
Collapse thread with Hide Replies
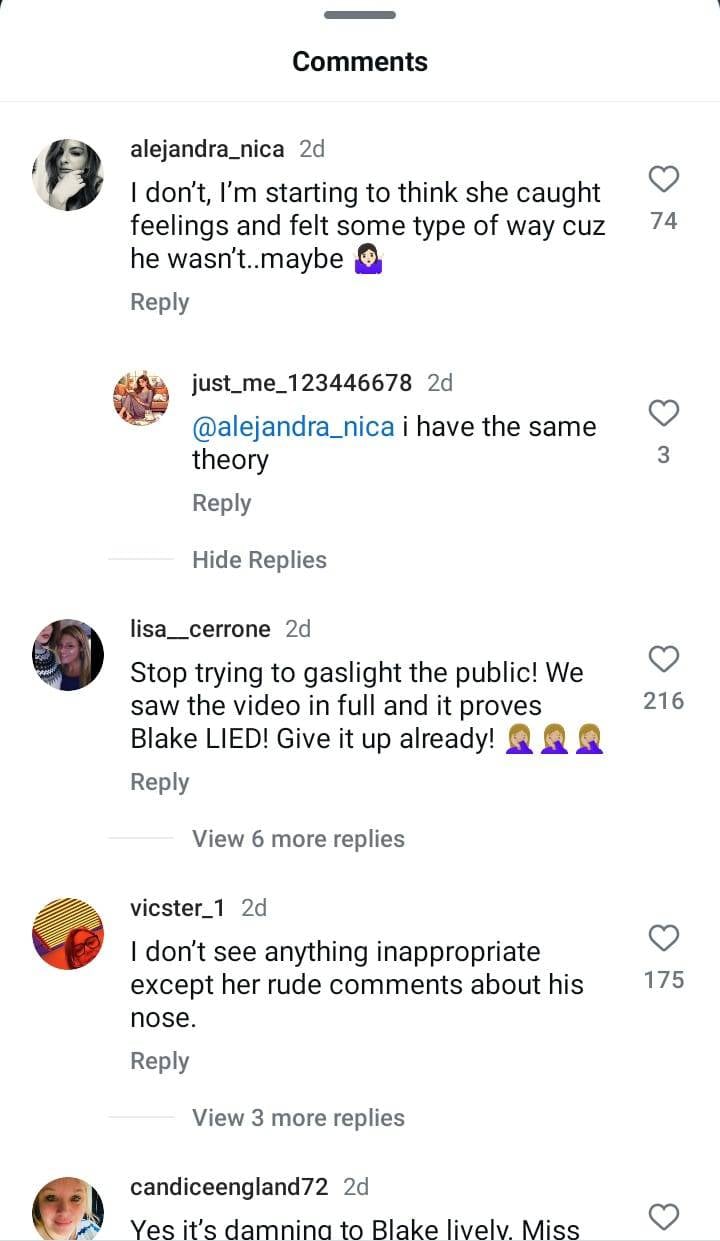point(259,560)
